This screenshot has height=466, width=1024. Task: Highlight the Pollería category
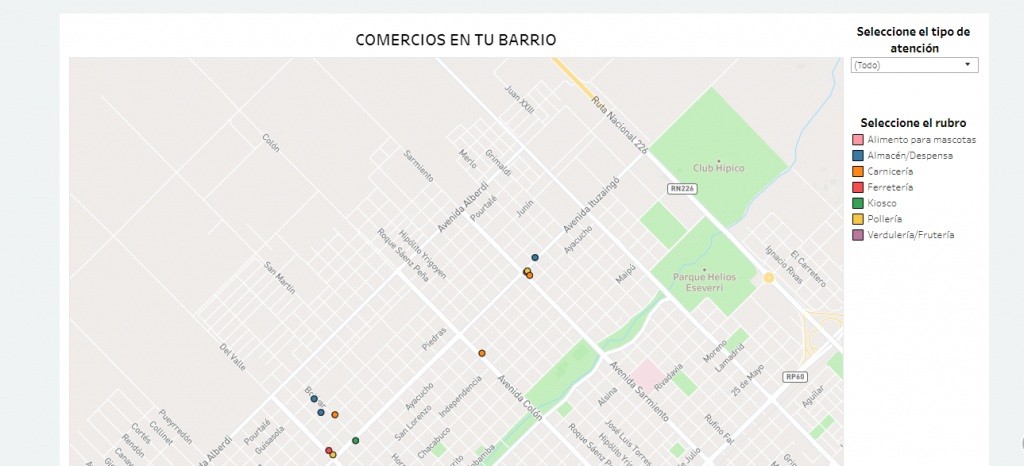click(885, 219)
